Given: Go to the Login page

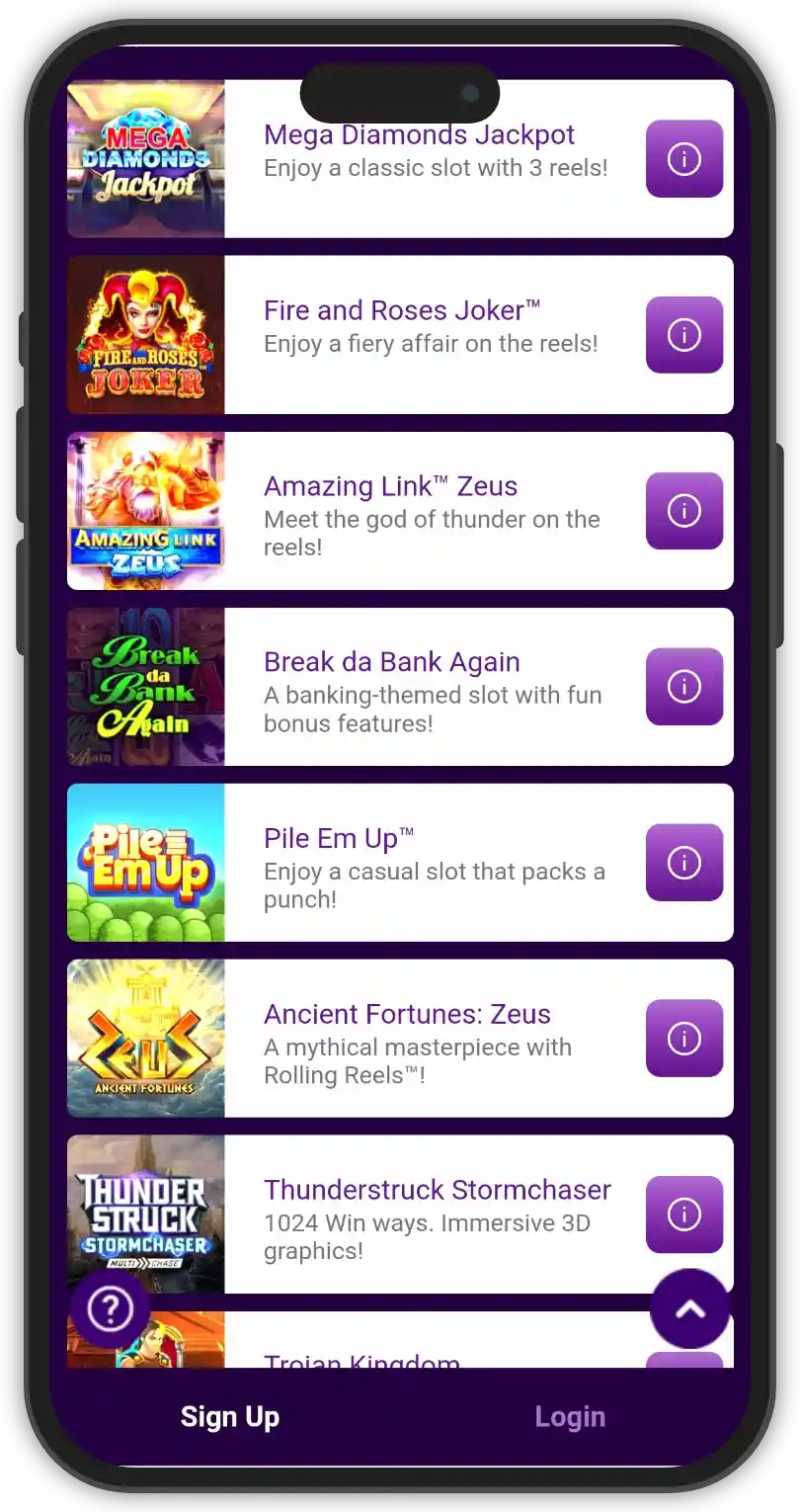Looking at the screenshot, I should coord(570,1417).
